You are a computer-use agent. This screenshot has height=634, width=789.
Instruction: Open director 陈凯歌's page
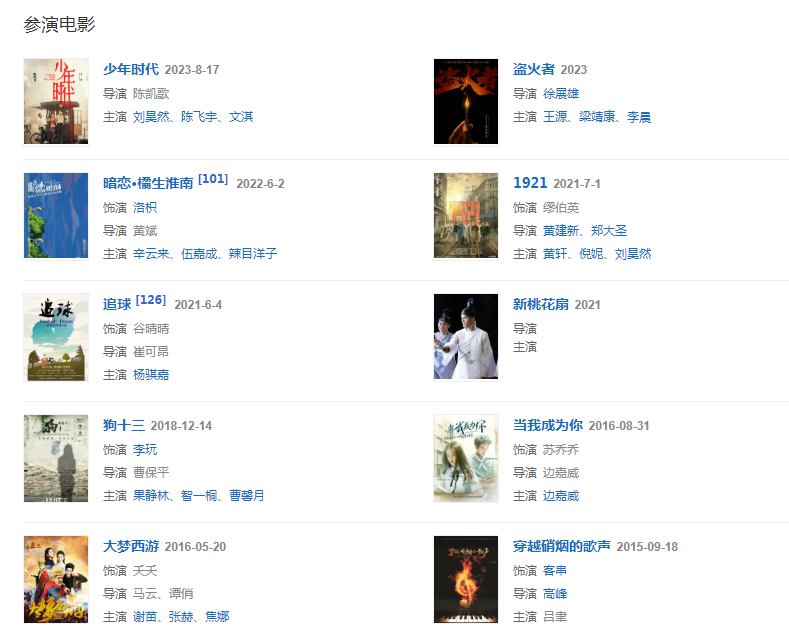click(151, 93)
